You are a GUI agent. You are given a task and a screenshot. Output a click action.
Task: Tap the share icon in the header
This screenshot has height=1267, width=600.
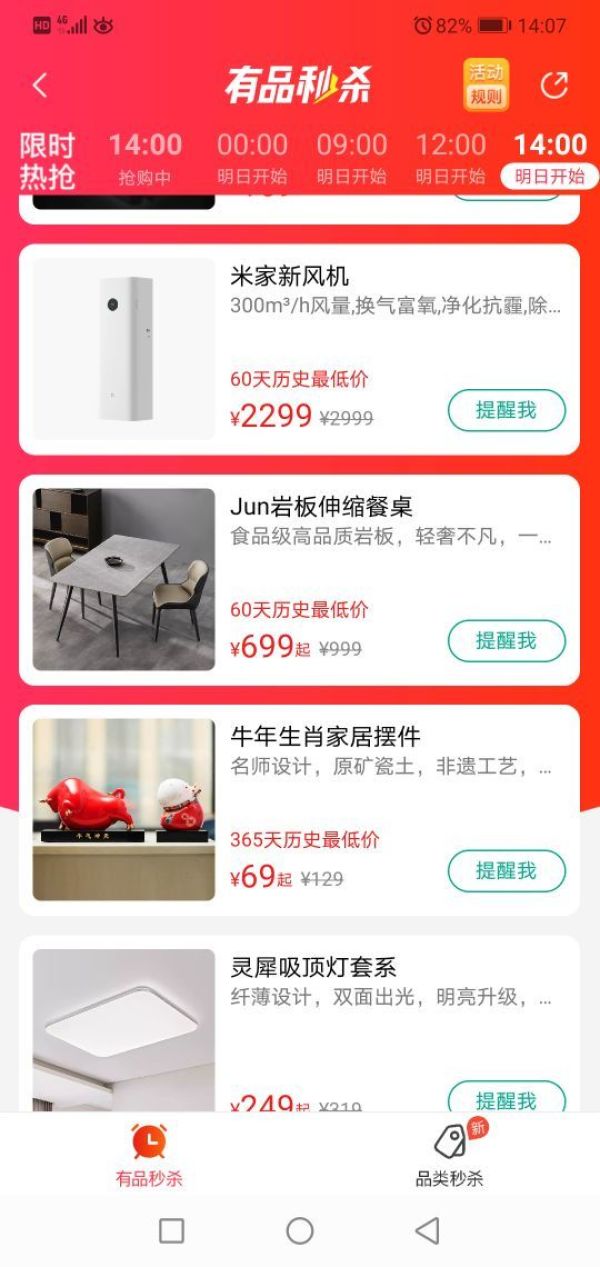554,85
